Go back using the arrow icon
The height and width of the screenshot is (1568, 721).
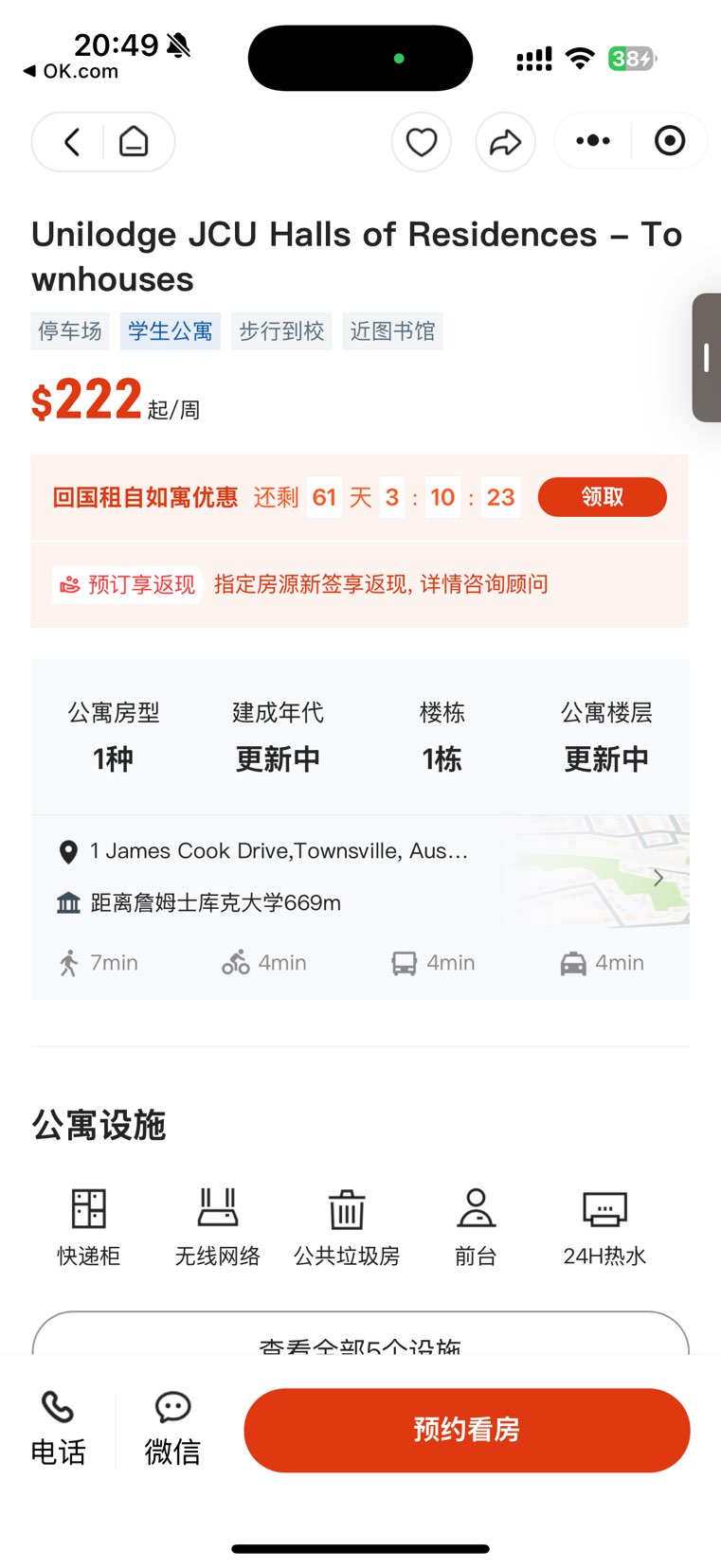click(x=72, y=142)
